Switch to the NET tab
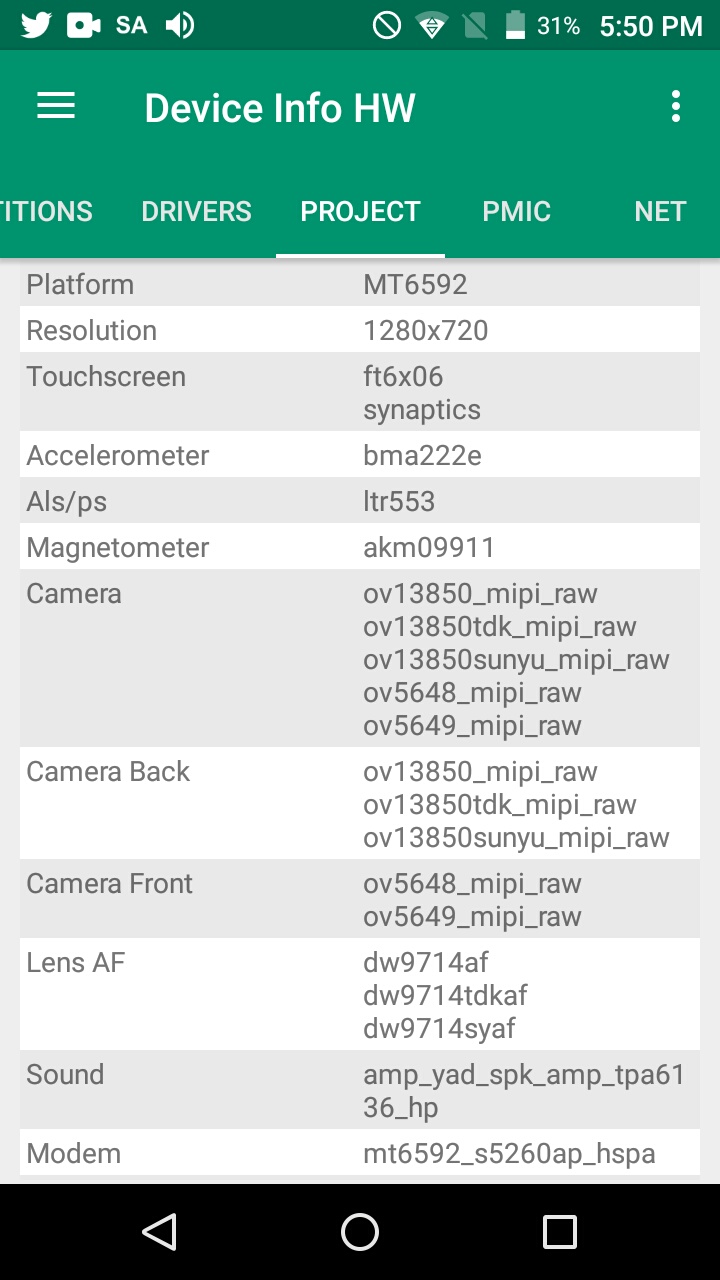Viewport: 720px width, 1280px height. pos(660,212)
